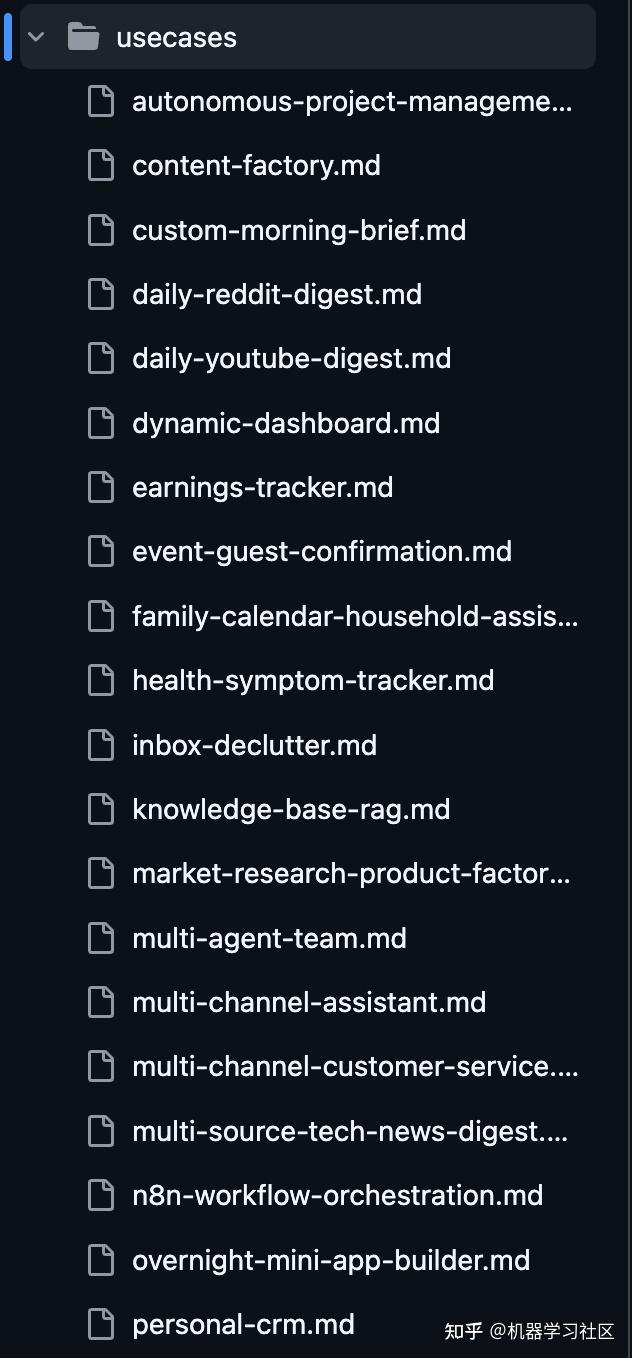Viewport: 632px width, 1358px height.
Task: Open the autonomous-project-management file
Action: point(351,102)
